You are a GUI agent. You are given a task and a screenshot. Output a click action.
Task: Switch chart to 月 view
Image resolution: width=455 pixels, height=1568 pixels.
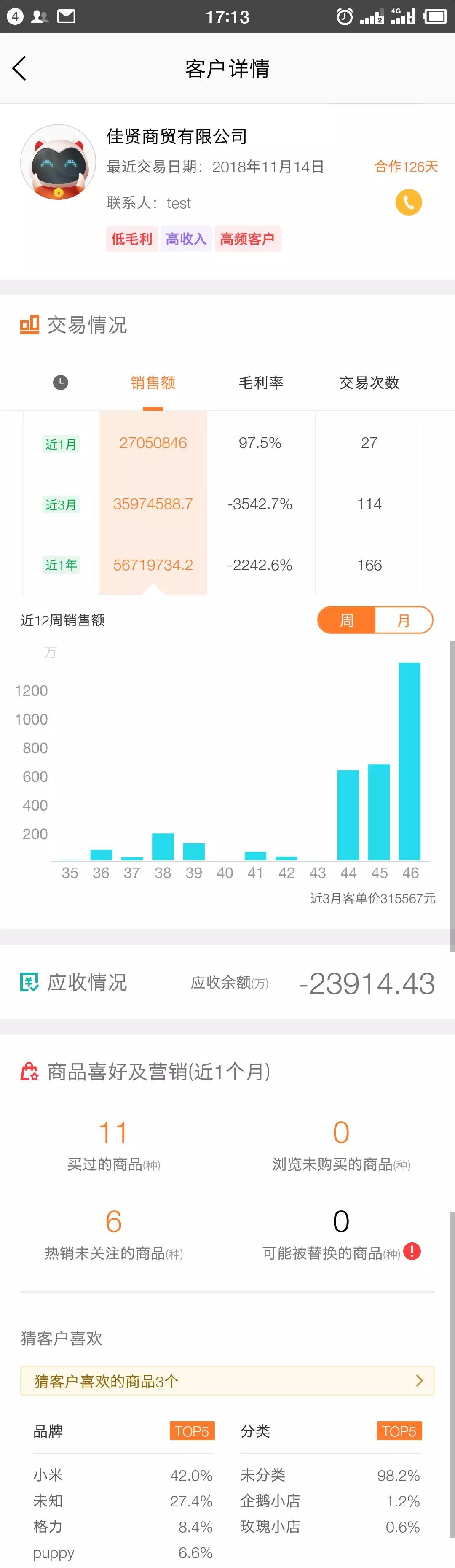[403, 620]
